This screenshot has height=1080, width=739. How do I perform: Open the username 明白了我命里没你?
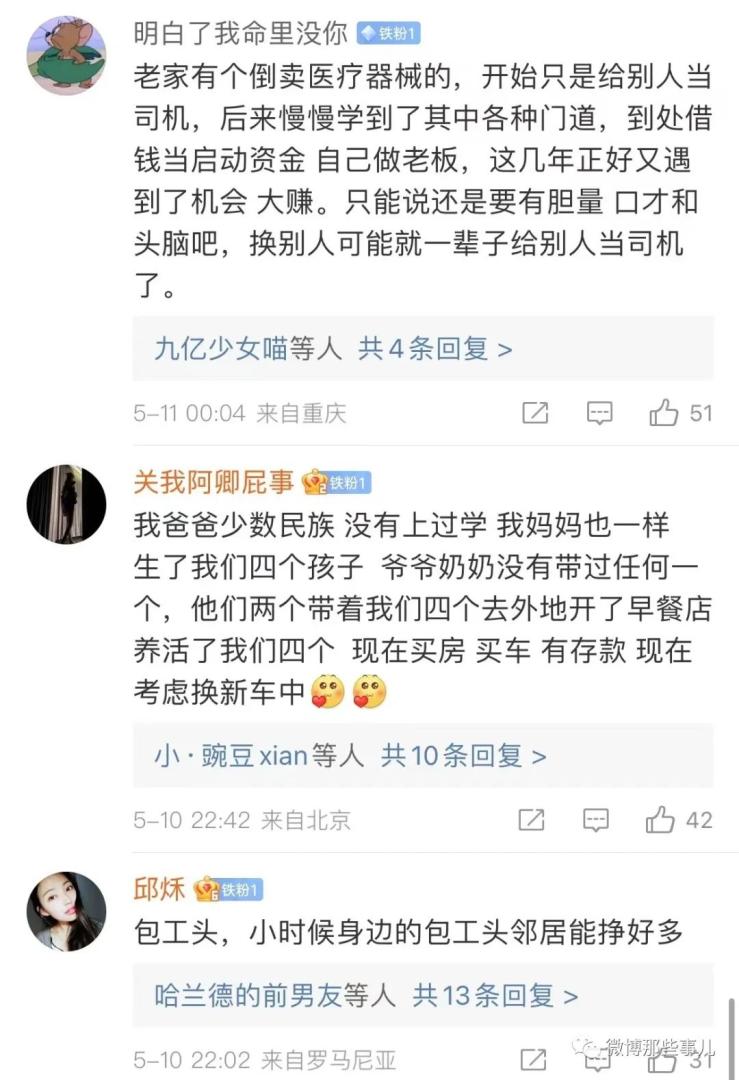[240, 33]
